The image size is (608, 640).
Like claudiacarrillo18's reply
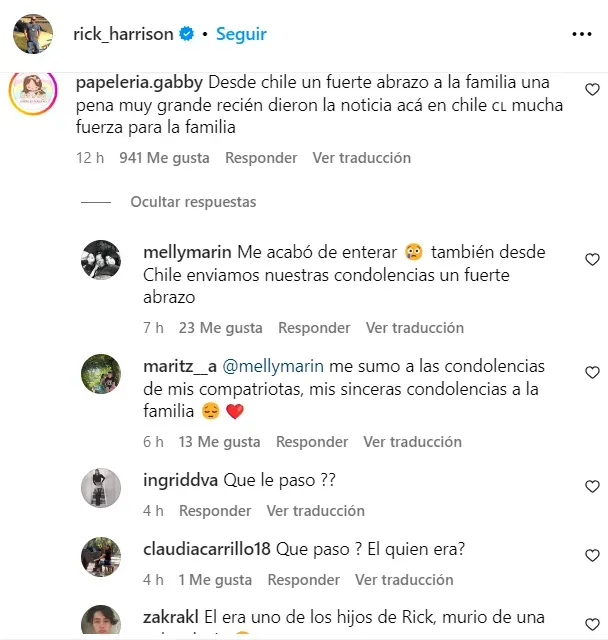(x=592, y=556)
